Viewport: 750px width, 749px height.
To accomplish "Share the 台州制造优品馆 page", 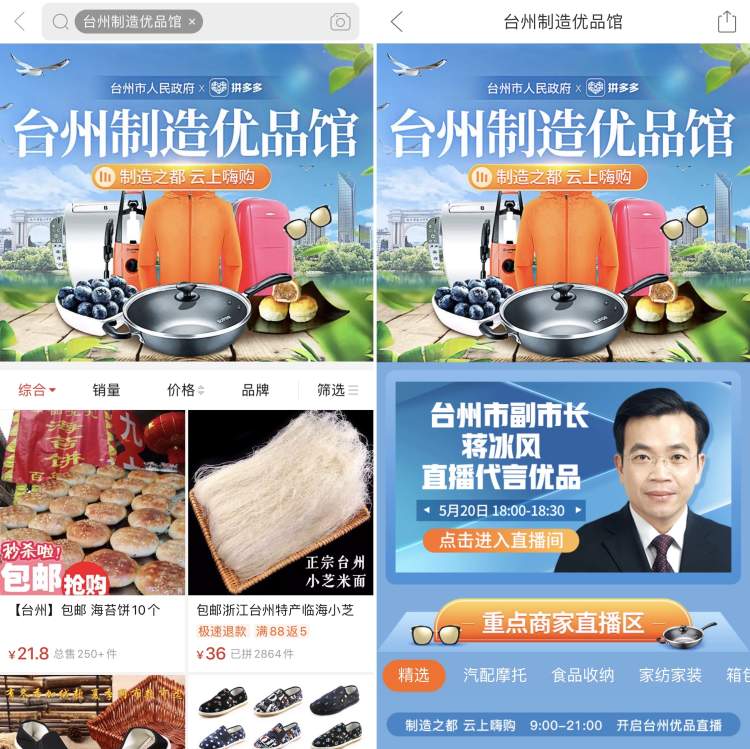I will 726,21.
